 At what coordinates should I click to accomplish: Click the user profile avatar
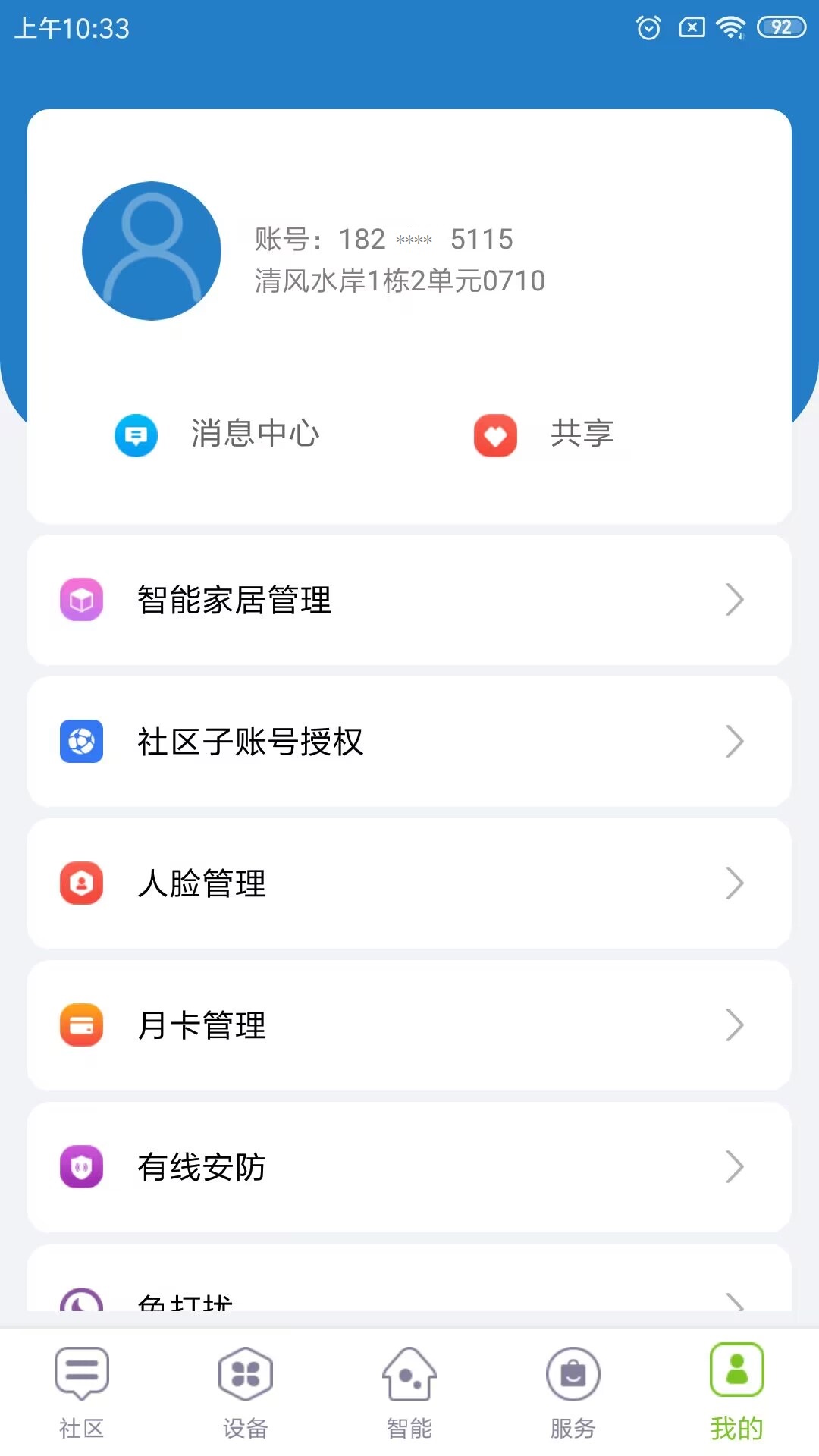pos(152,252)
